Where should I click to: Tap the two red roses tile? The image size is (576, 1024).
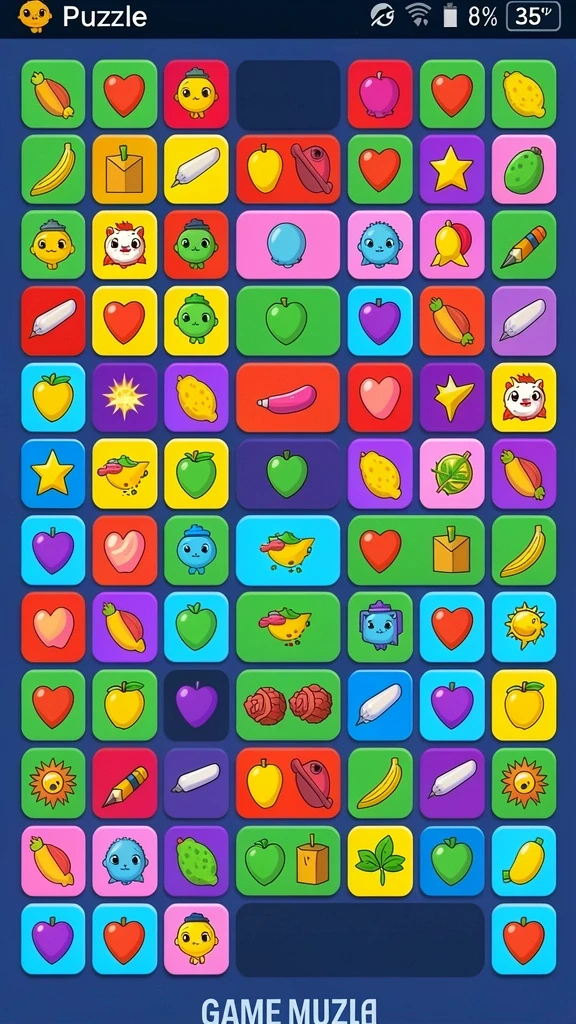point(287,705)
